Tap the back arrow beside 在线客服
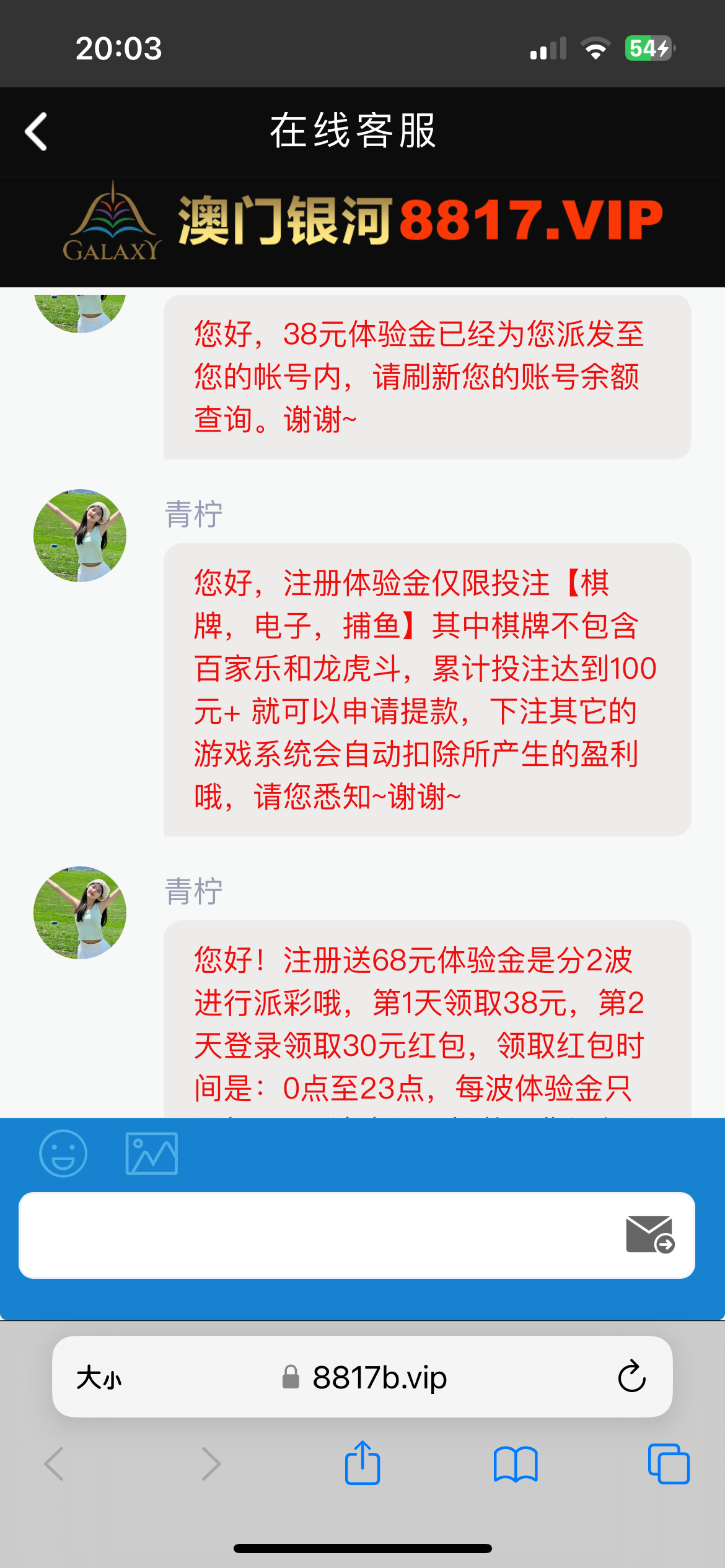This screenshot has width=725, height=1568. (35, 133)
